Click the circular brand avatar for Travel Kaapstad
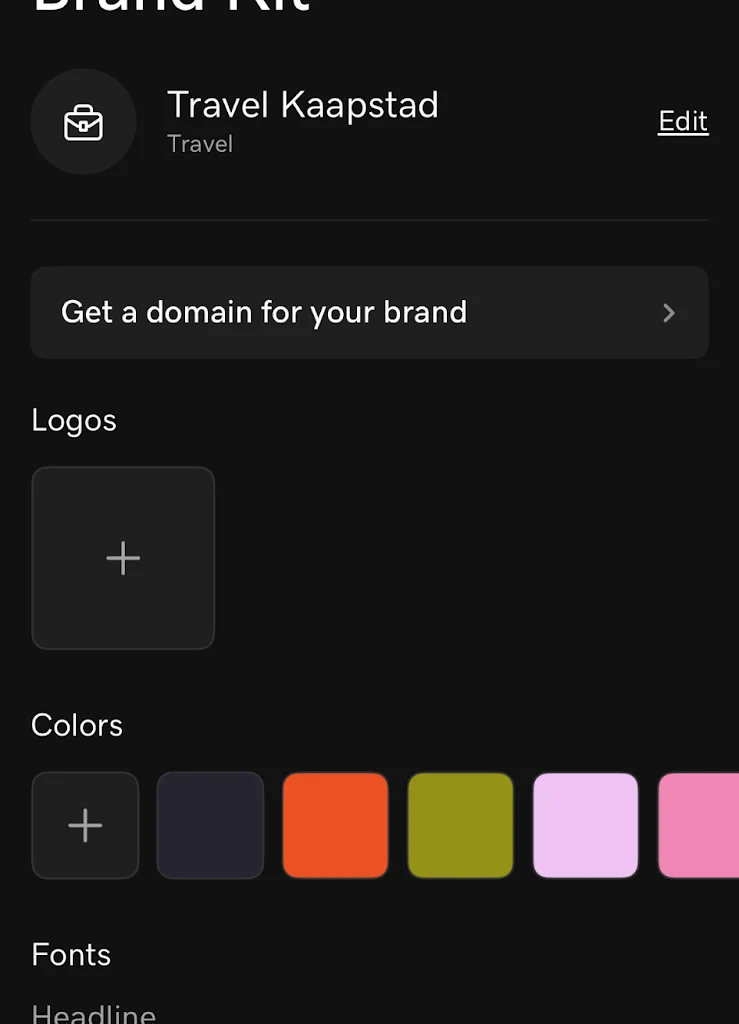 [84, 121]
